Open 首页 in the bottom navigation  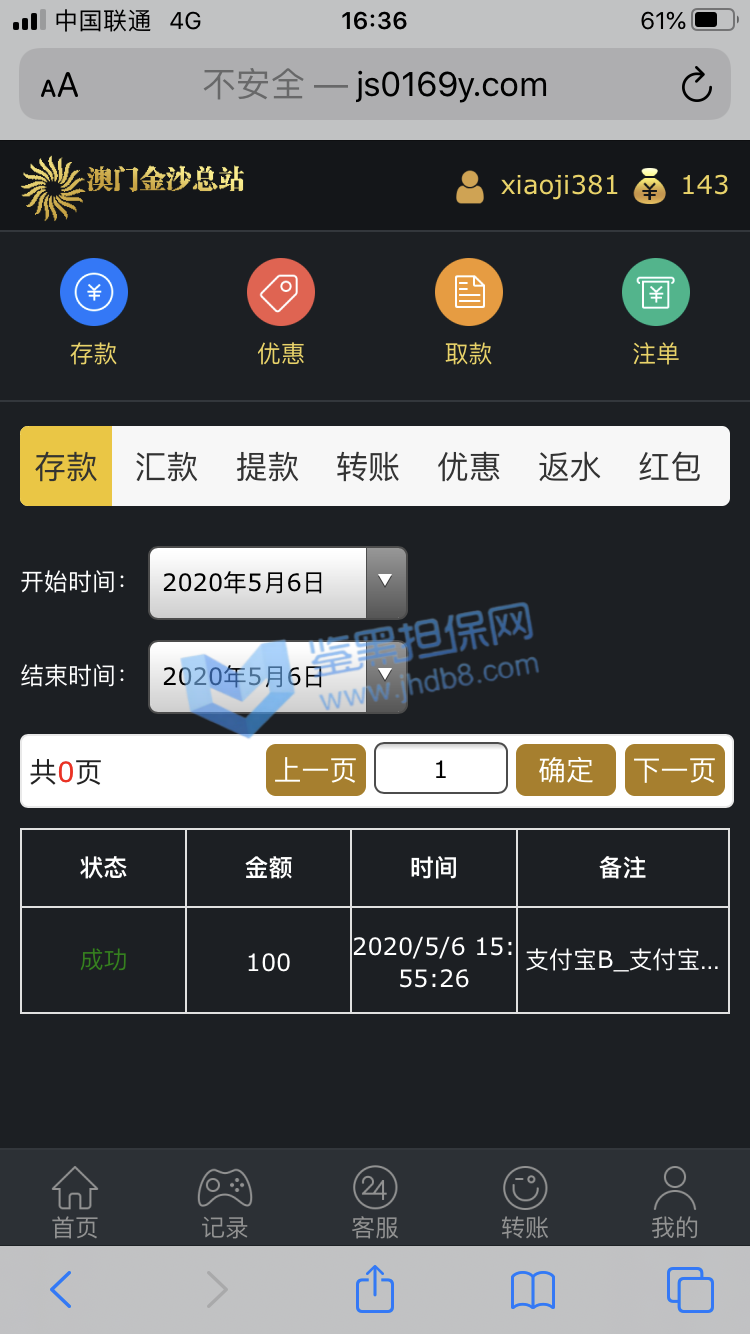(x=75, y=1202)
